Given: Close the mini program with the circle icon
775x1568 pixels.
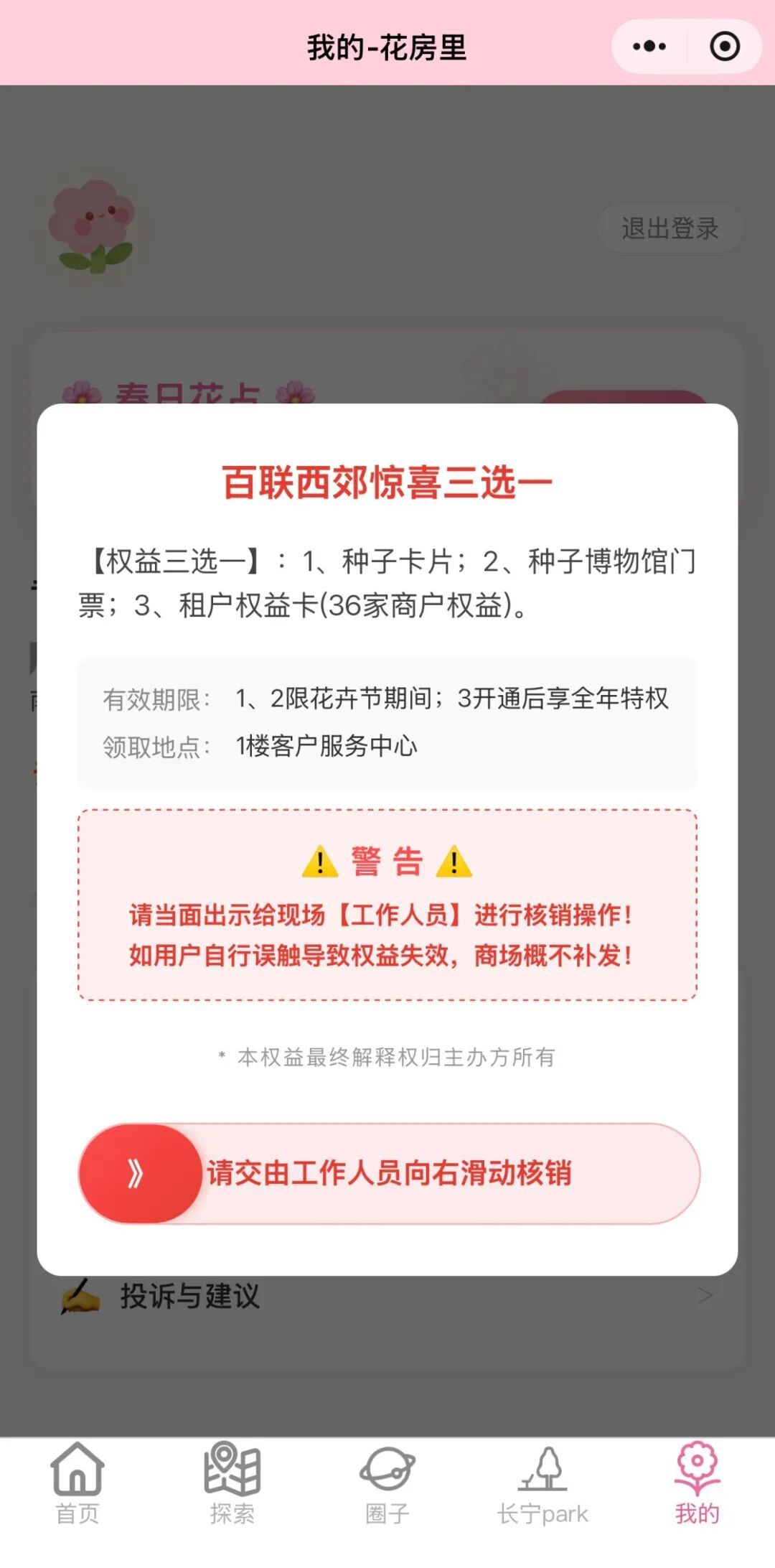Looking at the screenshot, I should tap(724, 47).
